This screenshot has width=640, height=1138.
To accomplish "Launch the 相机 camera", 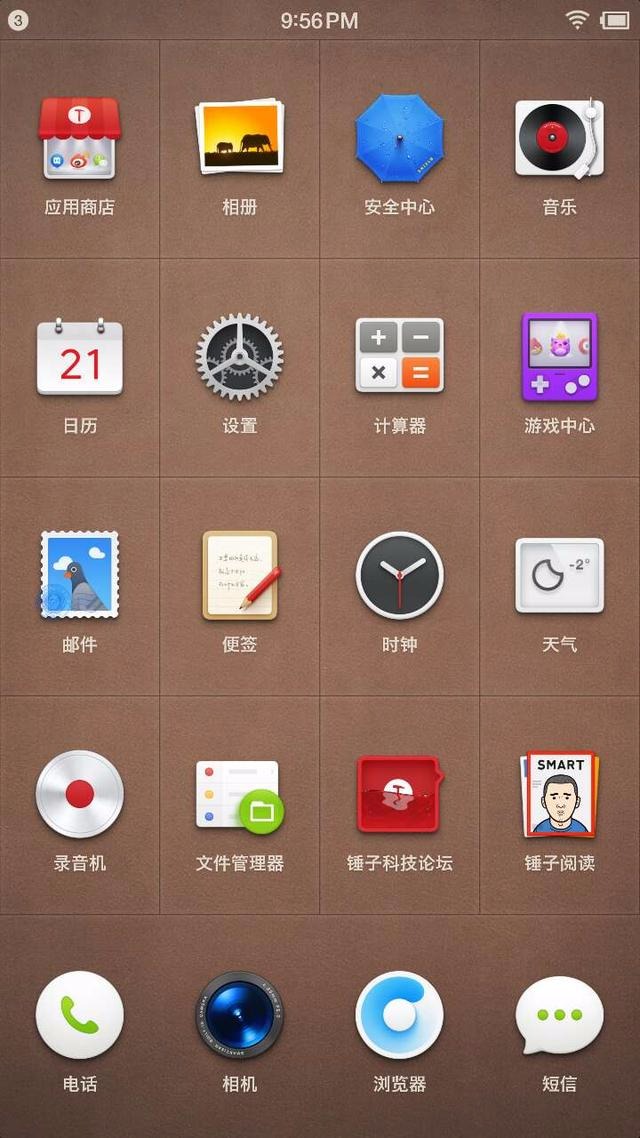I will (240, 1014).
